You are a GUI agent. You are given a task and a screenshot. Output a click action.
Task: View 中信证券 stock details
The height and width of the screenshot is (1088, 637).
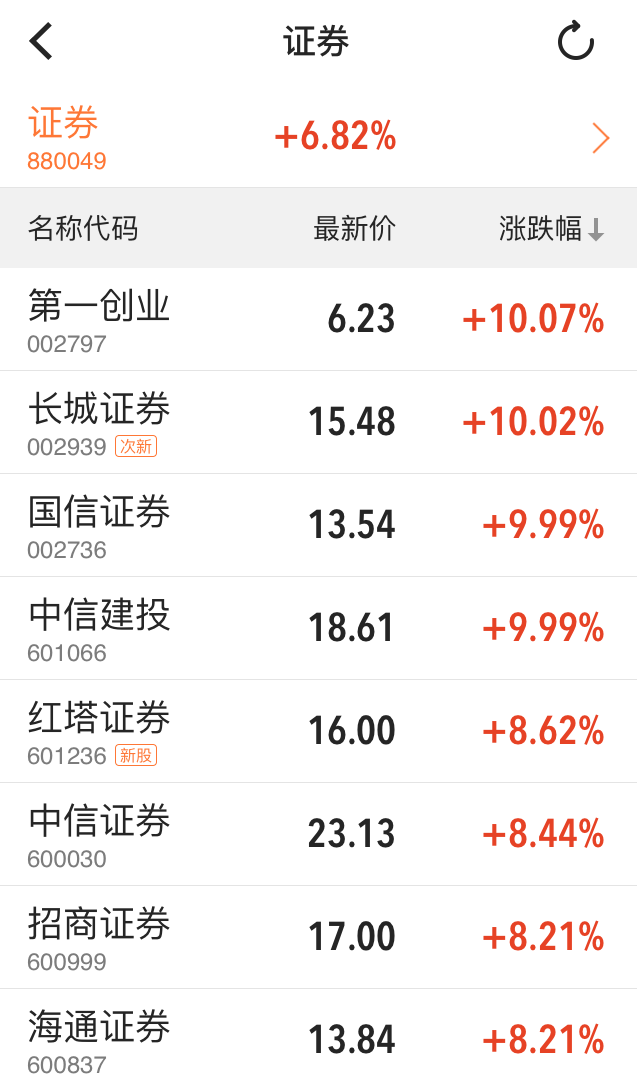click(x=318, y=834)
